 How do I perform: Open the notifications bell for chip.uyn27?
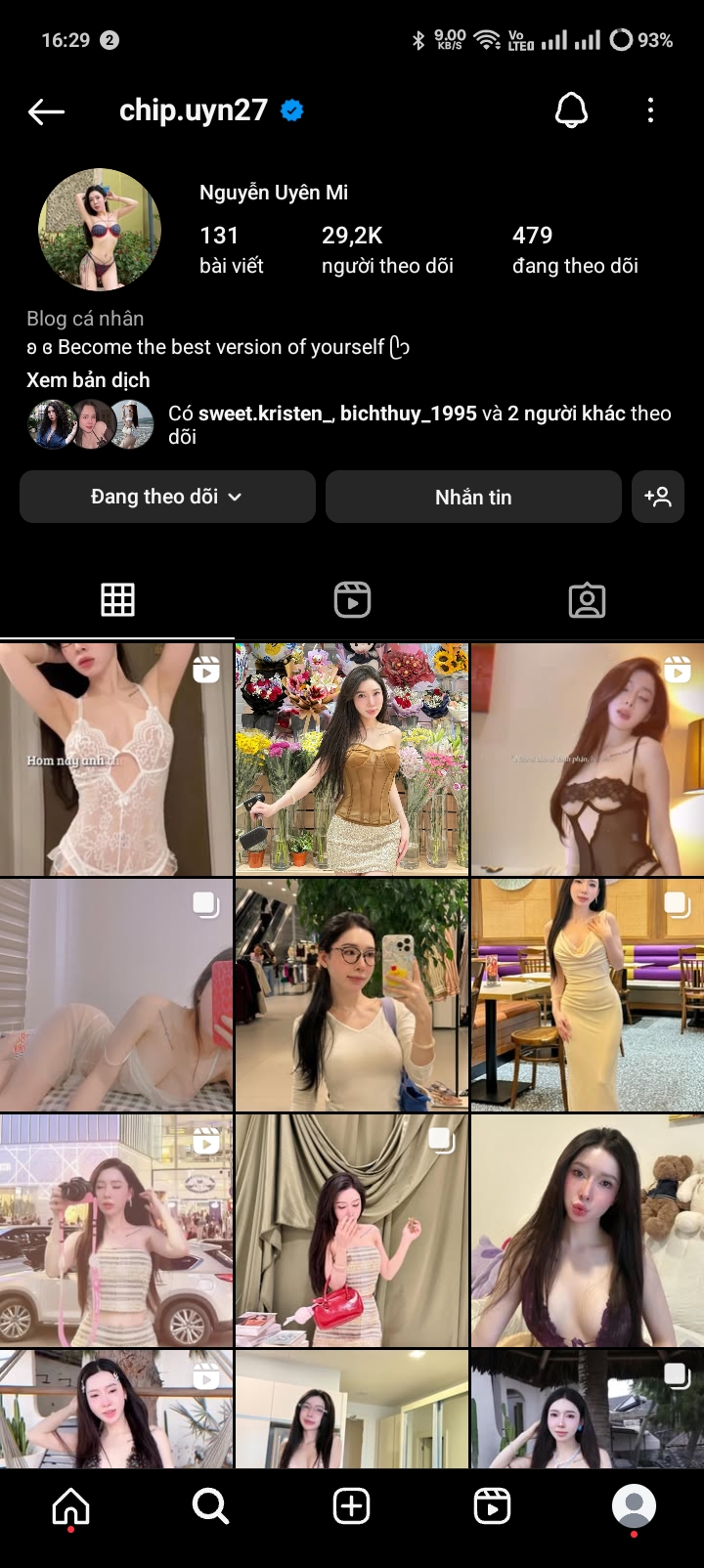tap(571, 110)
